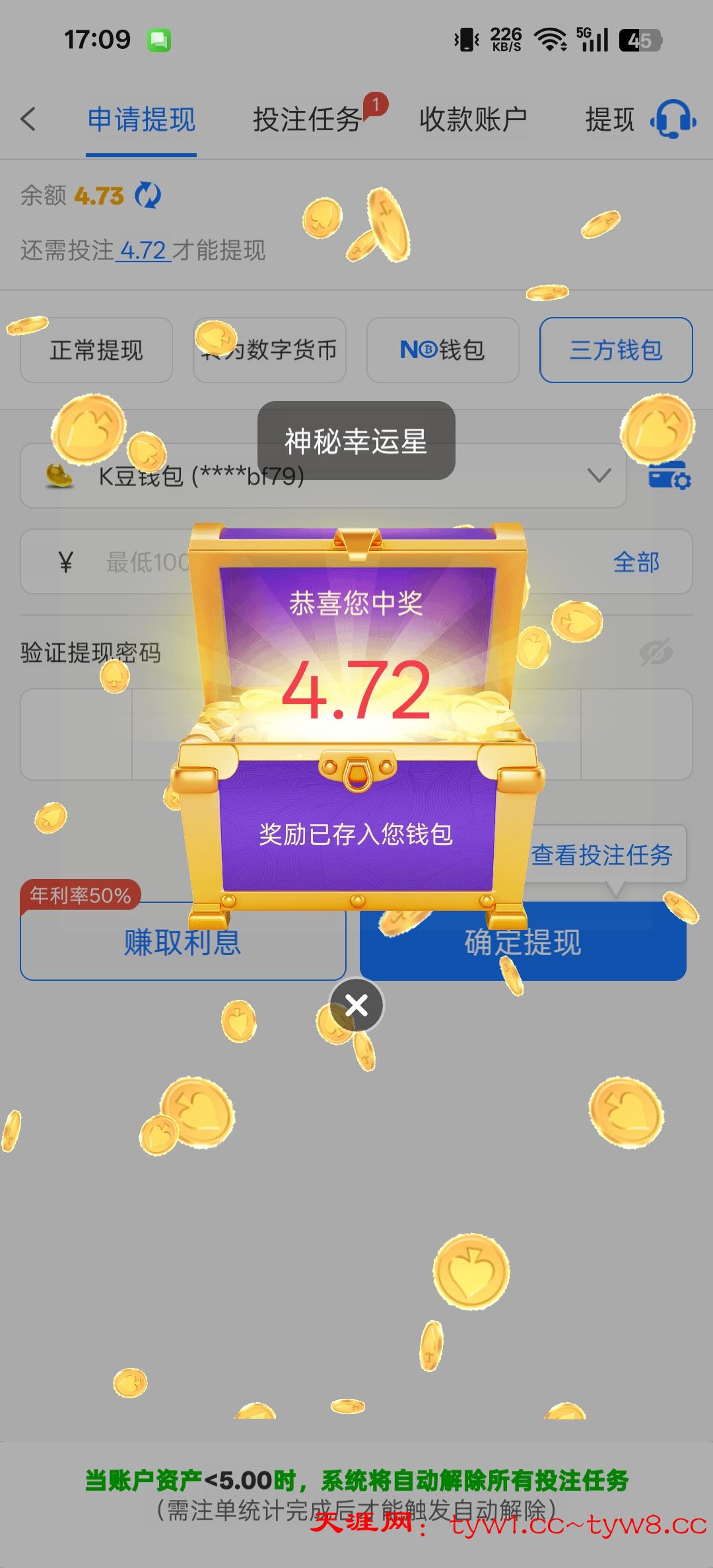Choose NO钱包 withdrawal option
The height and width of the screenshot is (1568, 713).
[442, 350]
